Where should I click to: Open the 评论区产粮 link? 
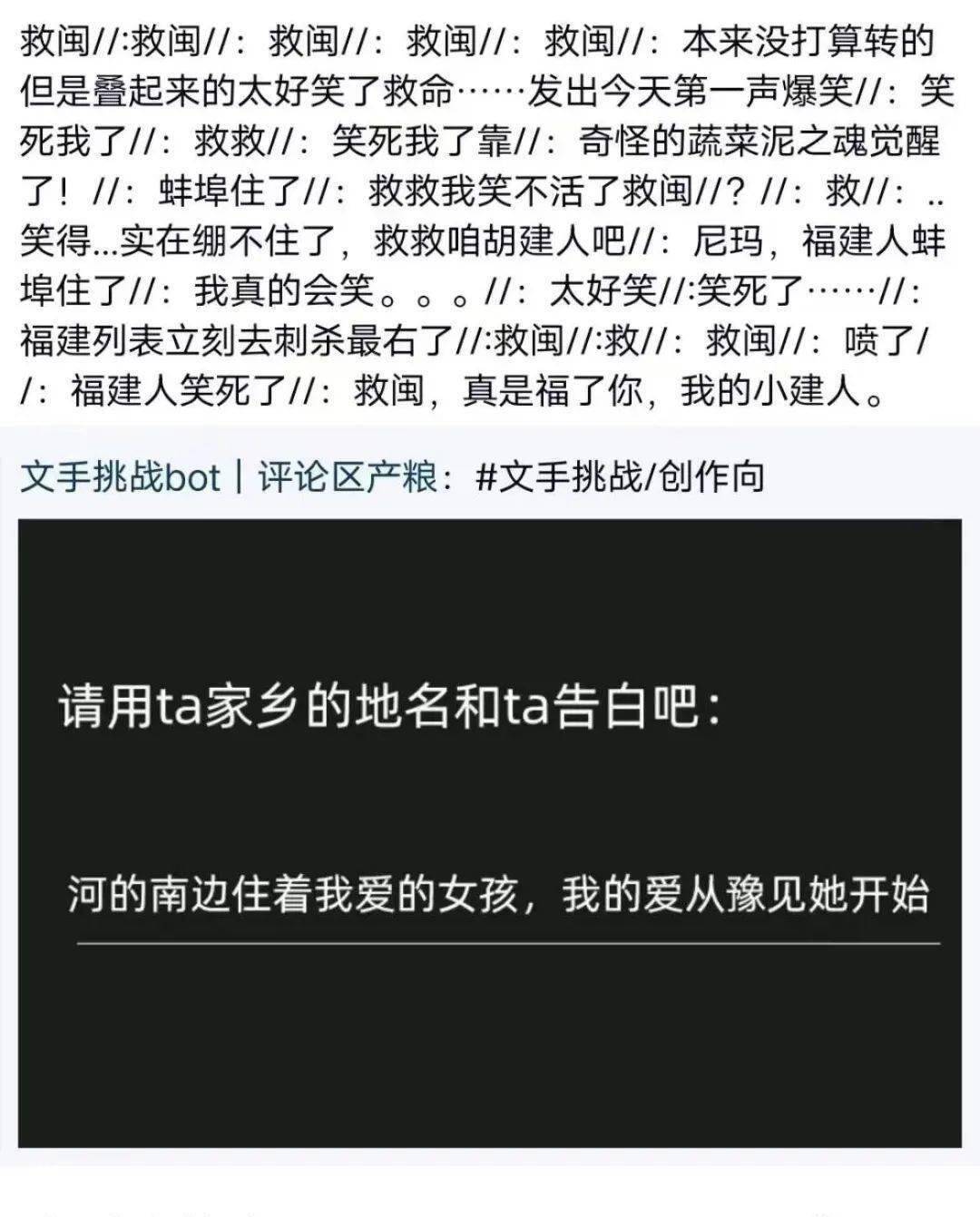[348, 477]
